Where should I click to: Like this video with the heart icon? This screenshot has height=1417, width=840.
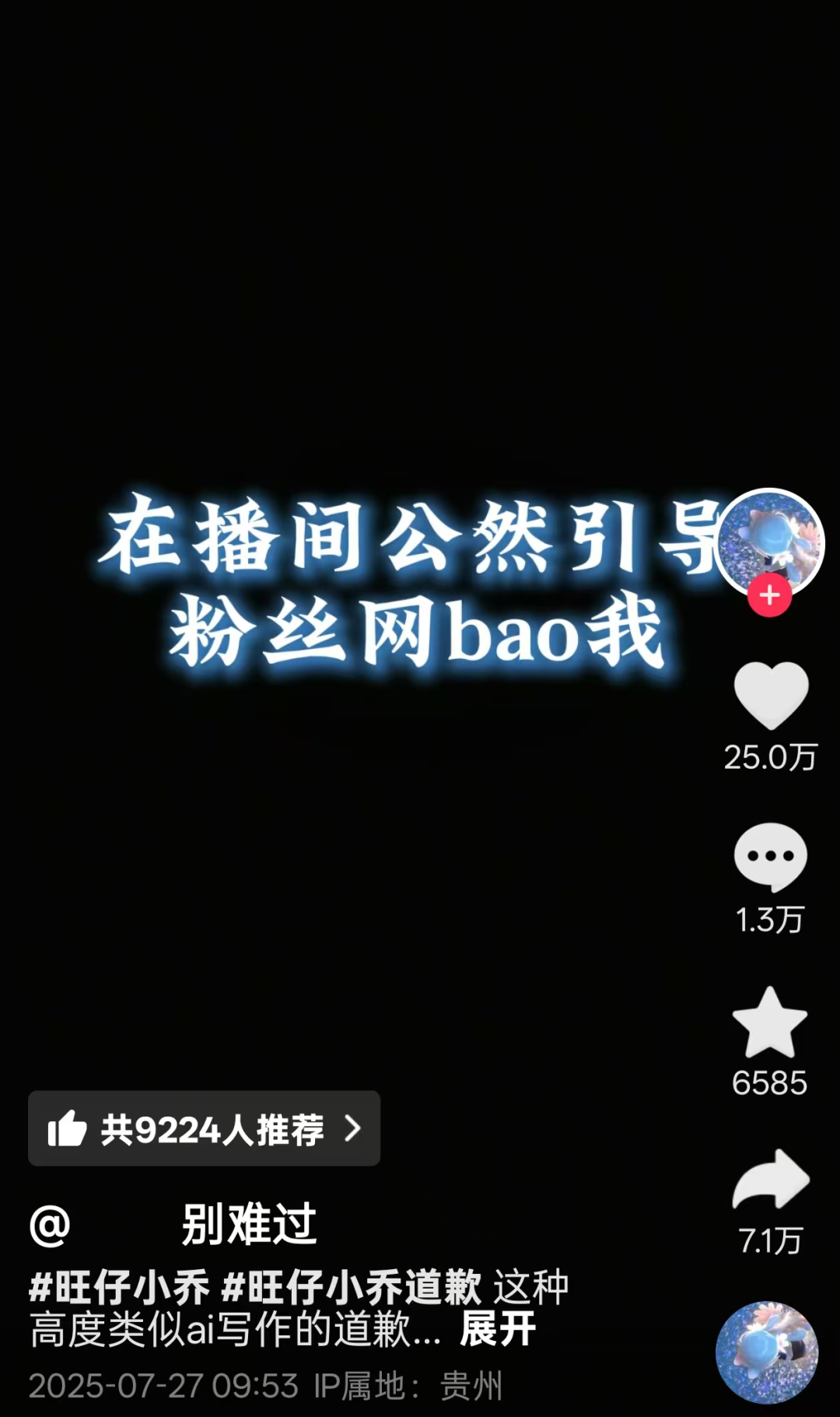[771, 695]
